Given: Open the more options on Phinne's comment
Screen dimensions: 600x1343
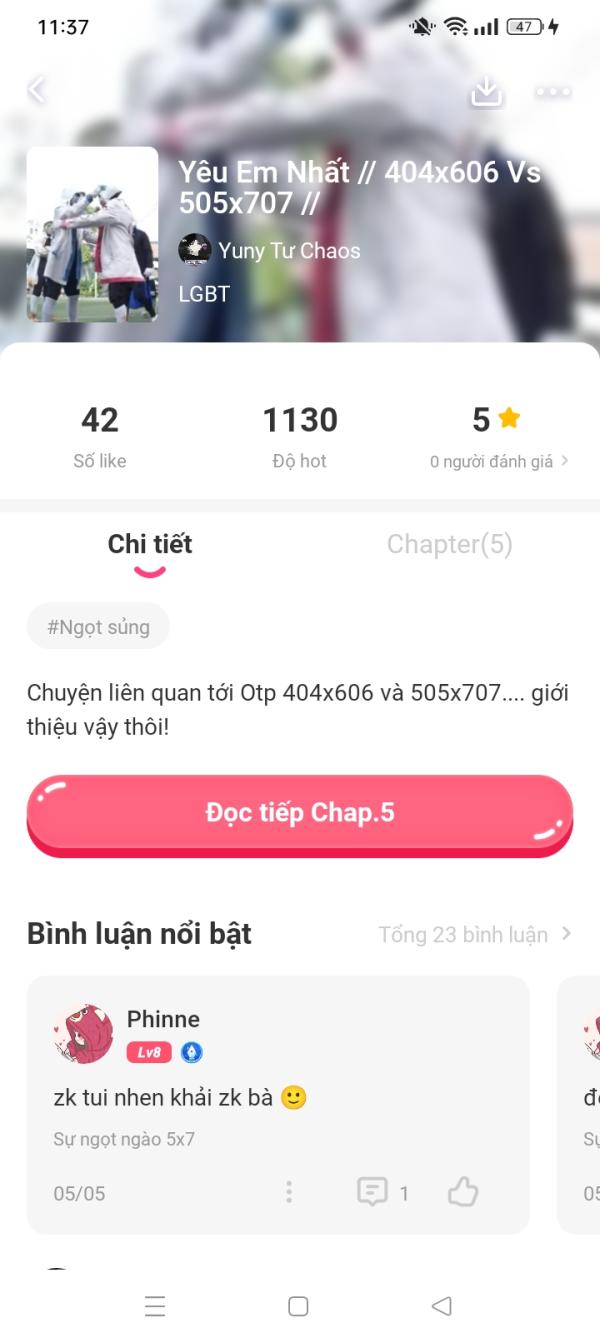Looking at the screenshot, I should (289, 1192).
